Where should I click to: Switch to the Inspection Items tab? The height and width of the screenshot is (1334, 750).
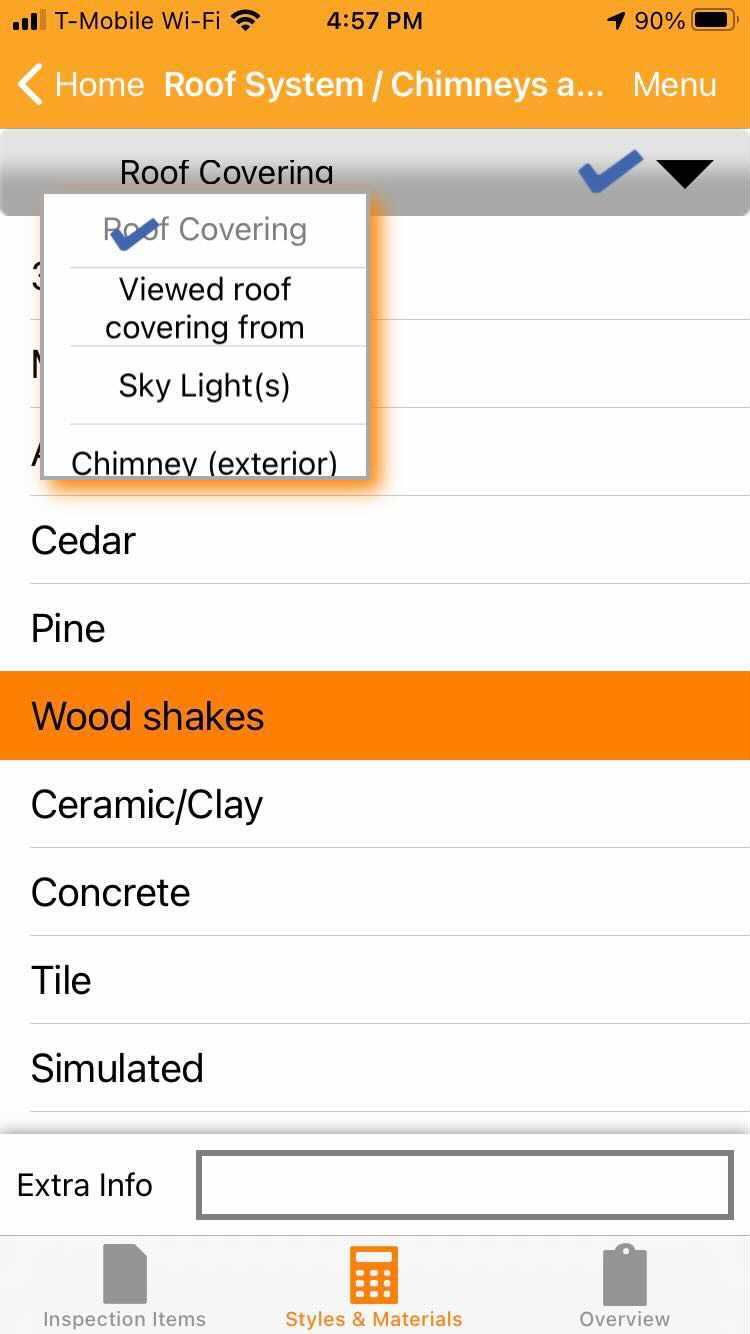pyautogui.click(x=124, y=1287)
